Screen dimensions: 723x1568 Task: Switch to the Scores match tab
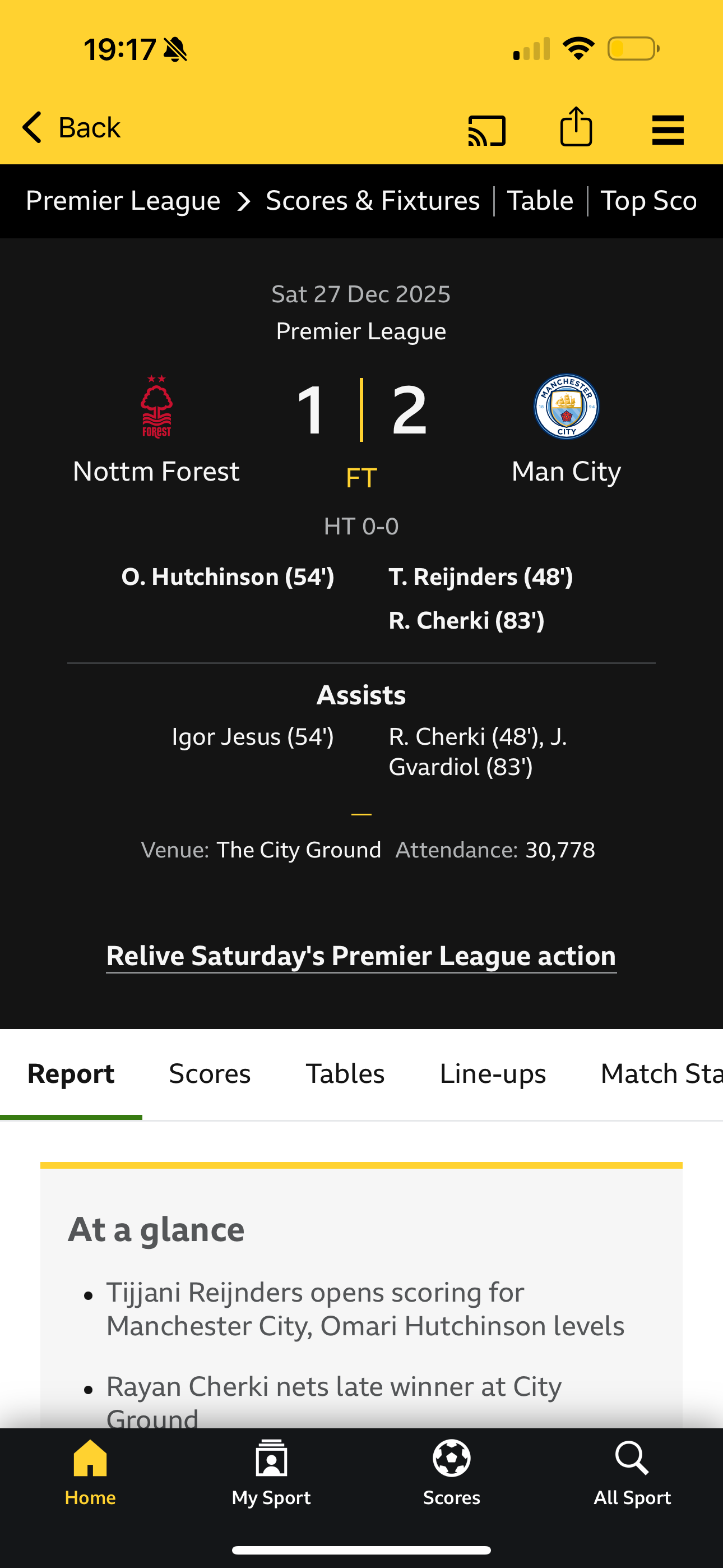[x=210, y=1074]
